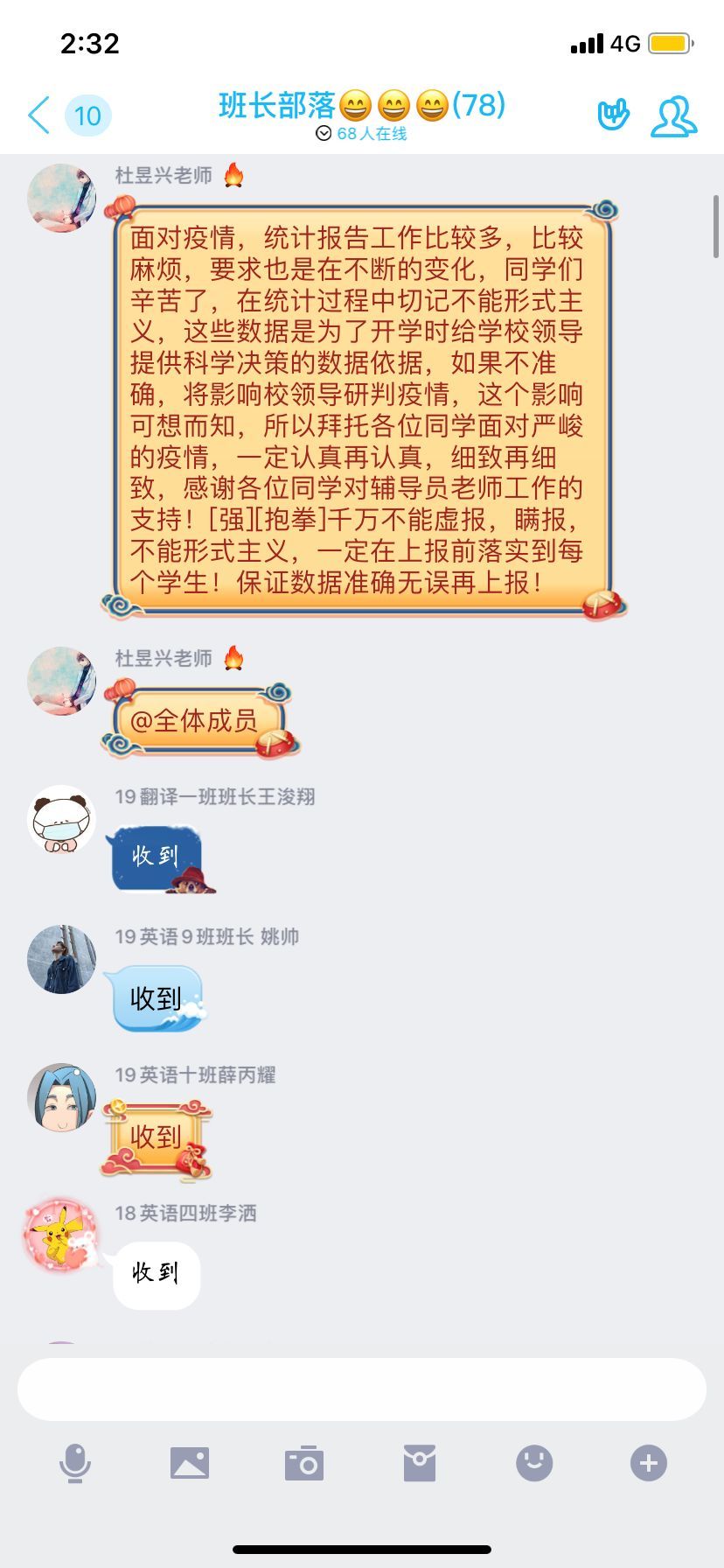Open the photo gallery picker
Screen dimensions: 724x1568
190,1463
